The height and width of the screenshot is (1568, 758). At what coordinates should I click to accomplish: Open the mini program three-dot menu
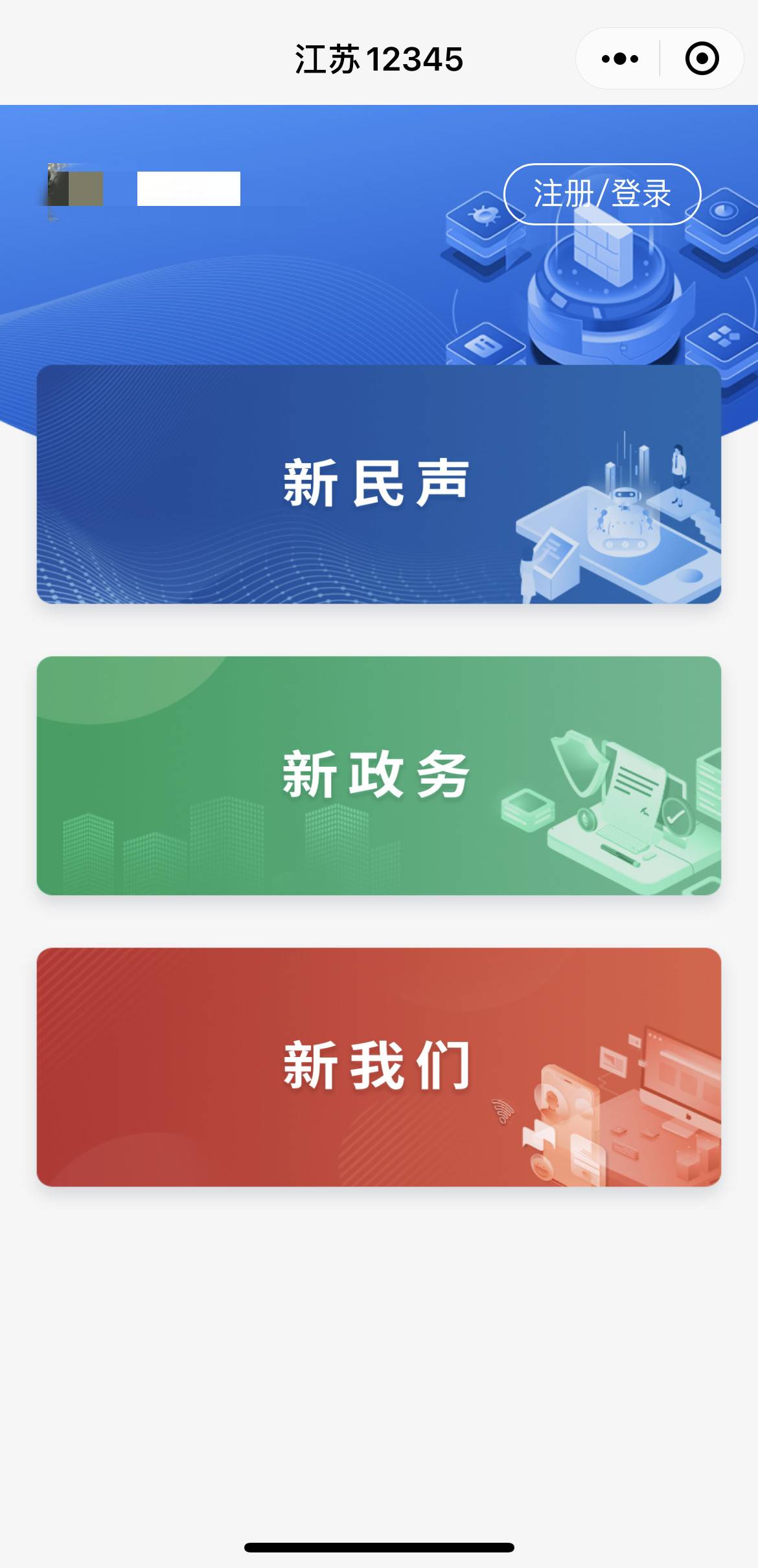[x=619, y=59]
